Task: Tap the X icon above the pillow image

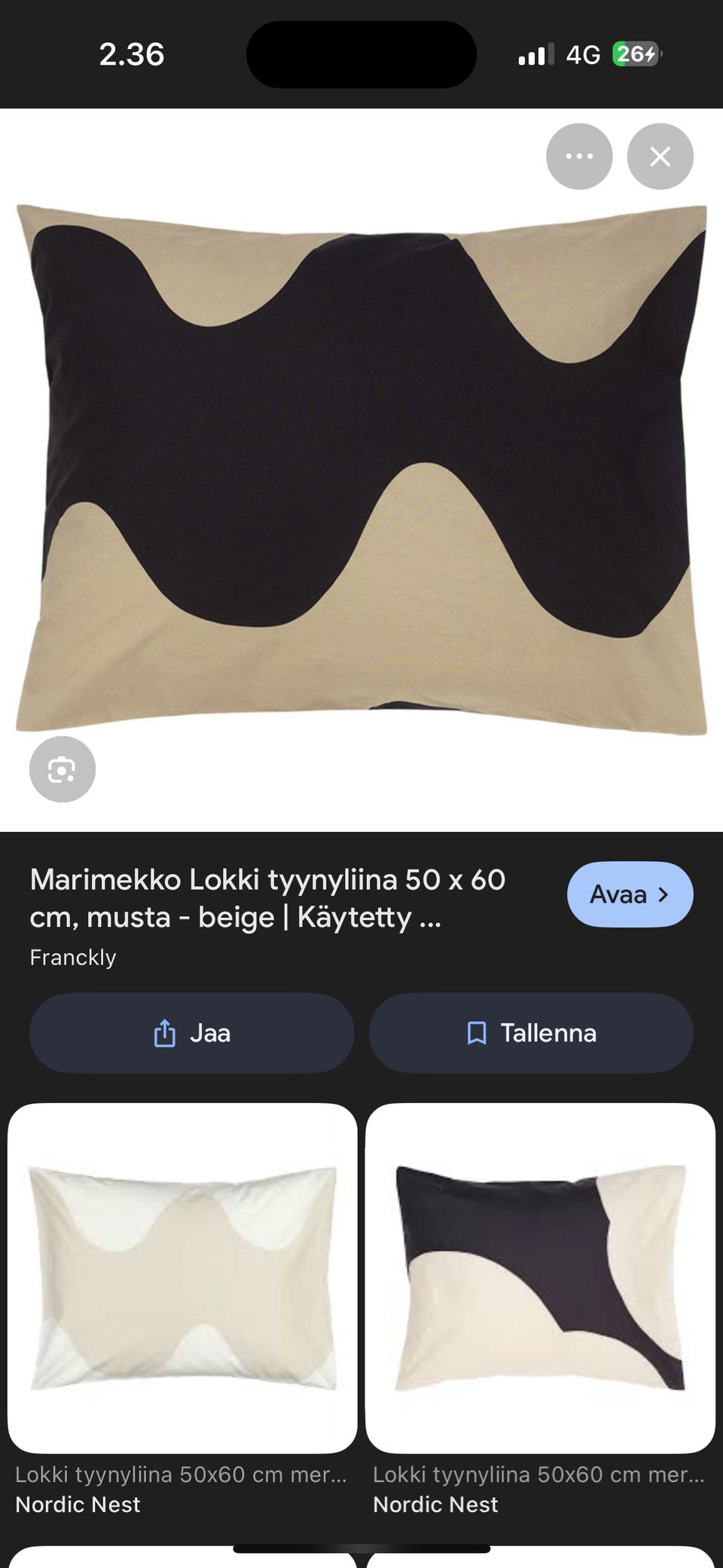Action: pyautogui.click(x=660, y=157)
